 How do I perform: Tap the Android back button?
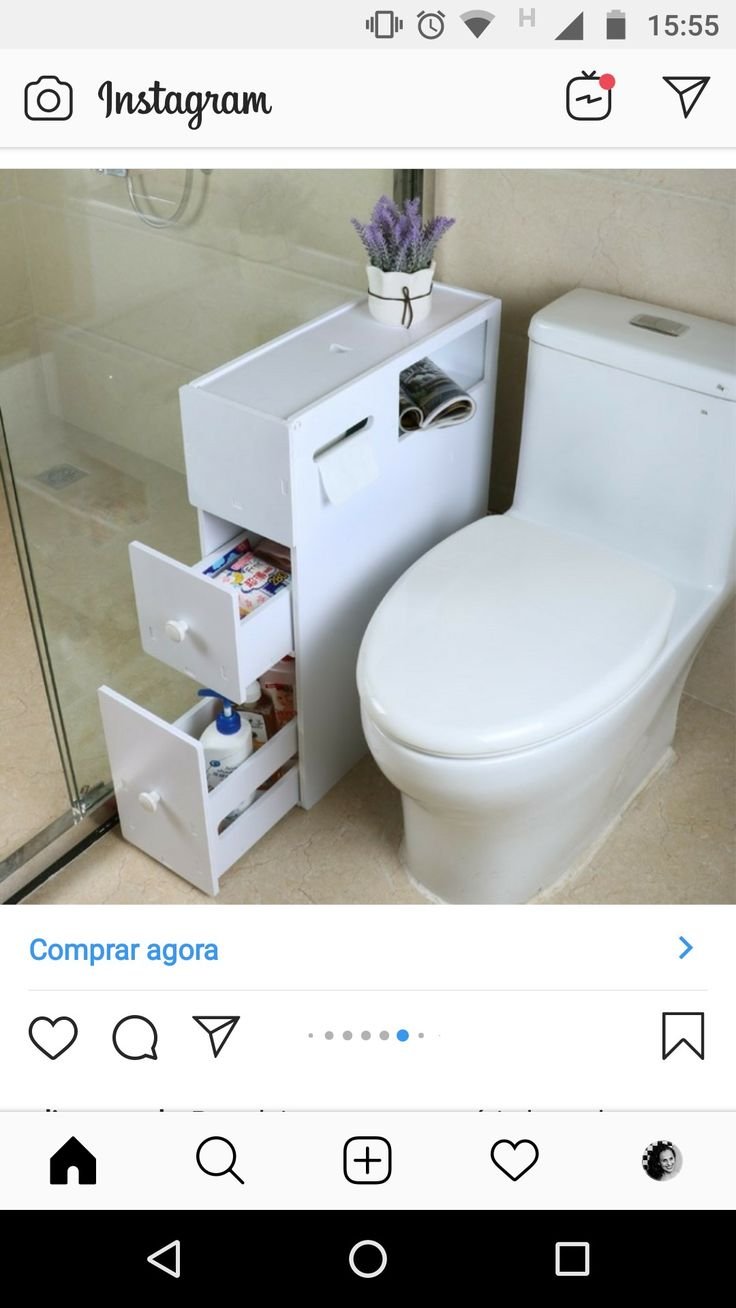[164, 1259]
